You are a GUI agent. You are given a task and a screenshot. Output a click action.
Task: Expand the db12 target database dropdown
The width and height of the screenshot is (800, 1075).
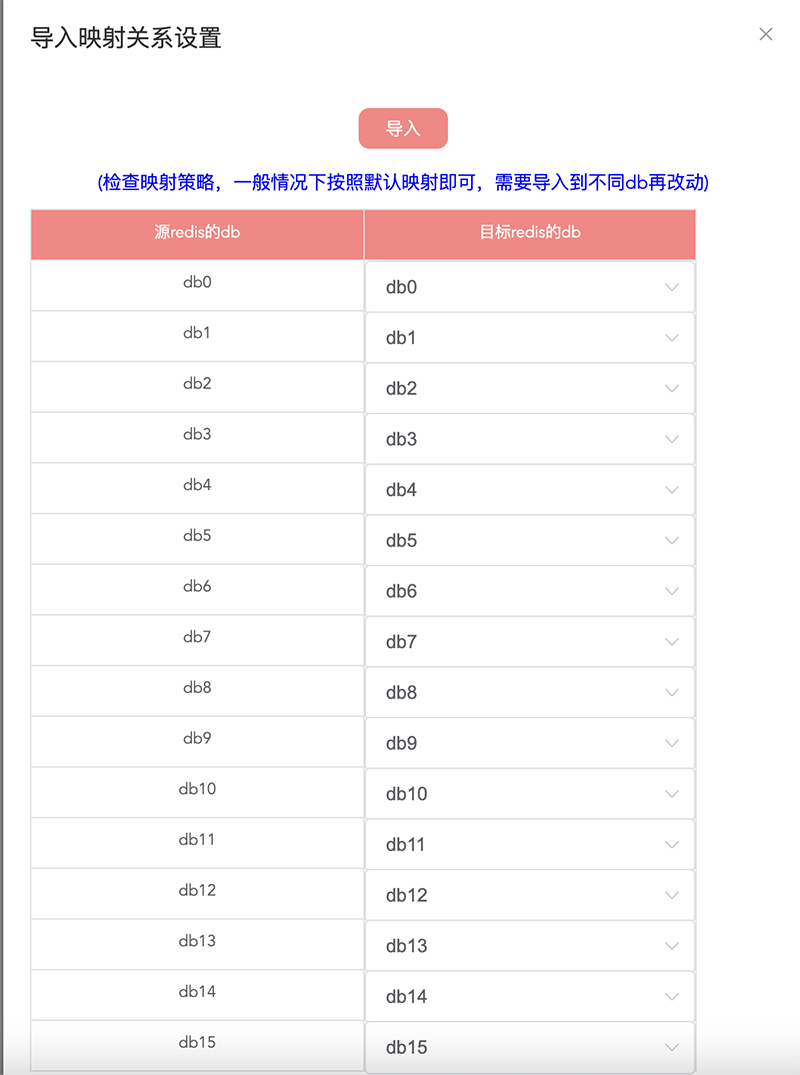click(x=530, y=895)
